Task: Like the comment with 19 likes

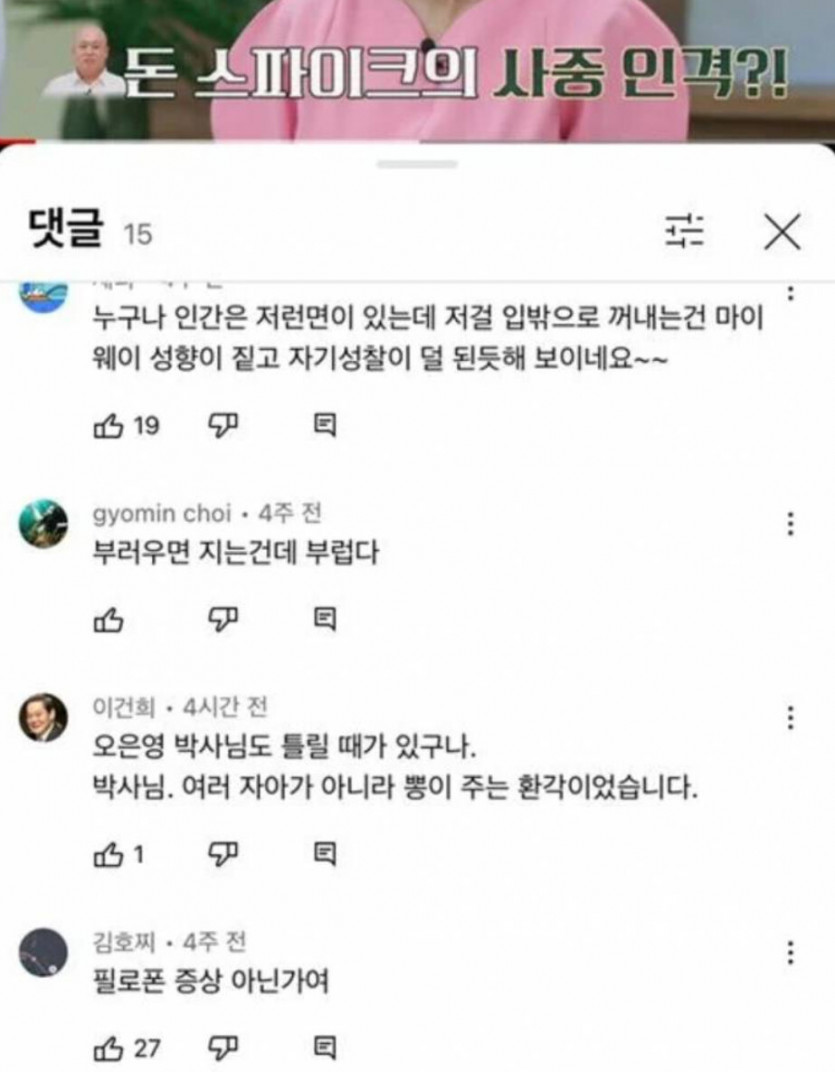Action: pos(108,426)
